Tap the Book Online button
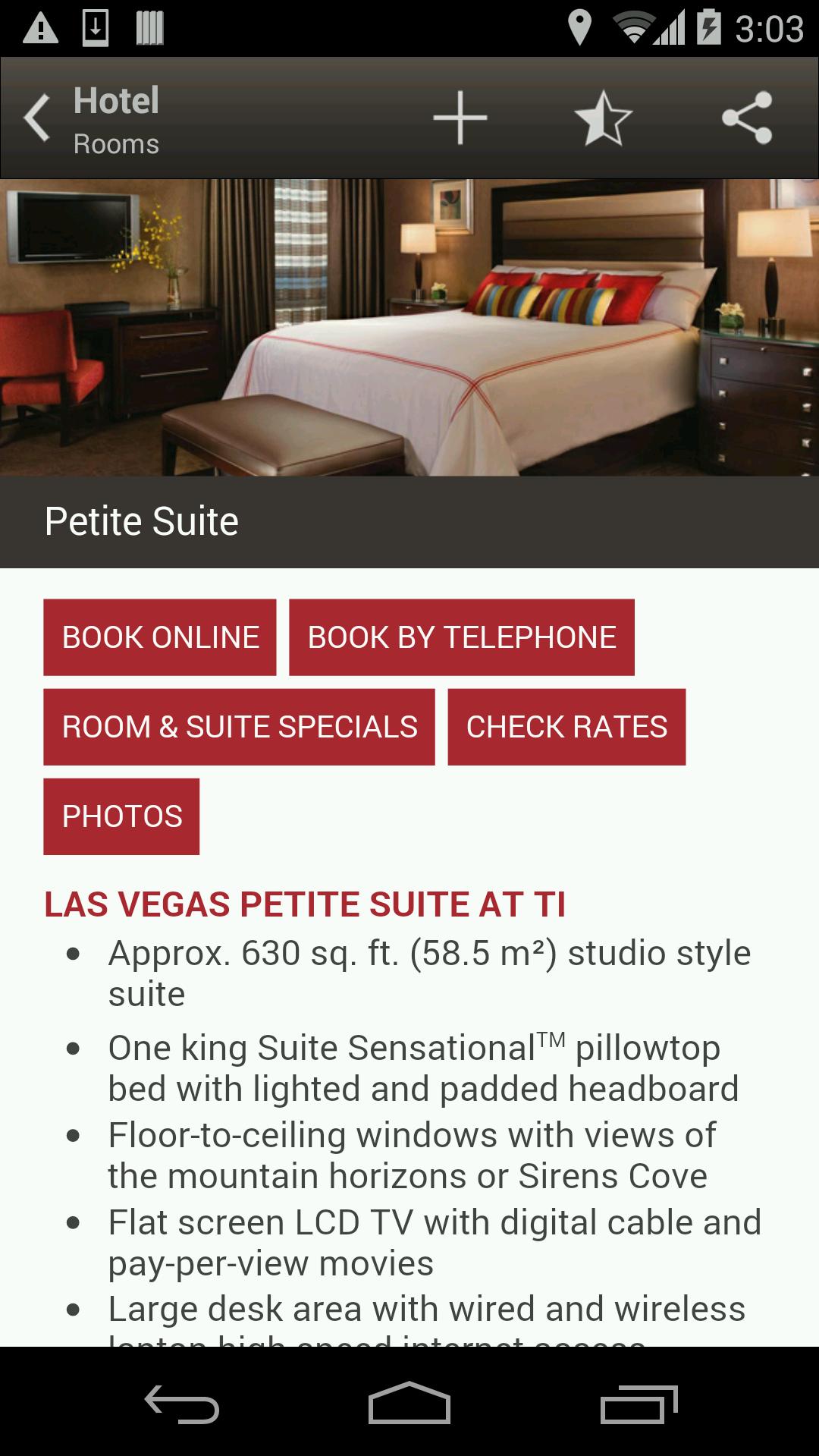 160,637
